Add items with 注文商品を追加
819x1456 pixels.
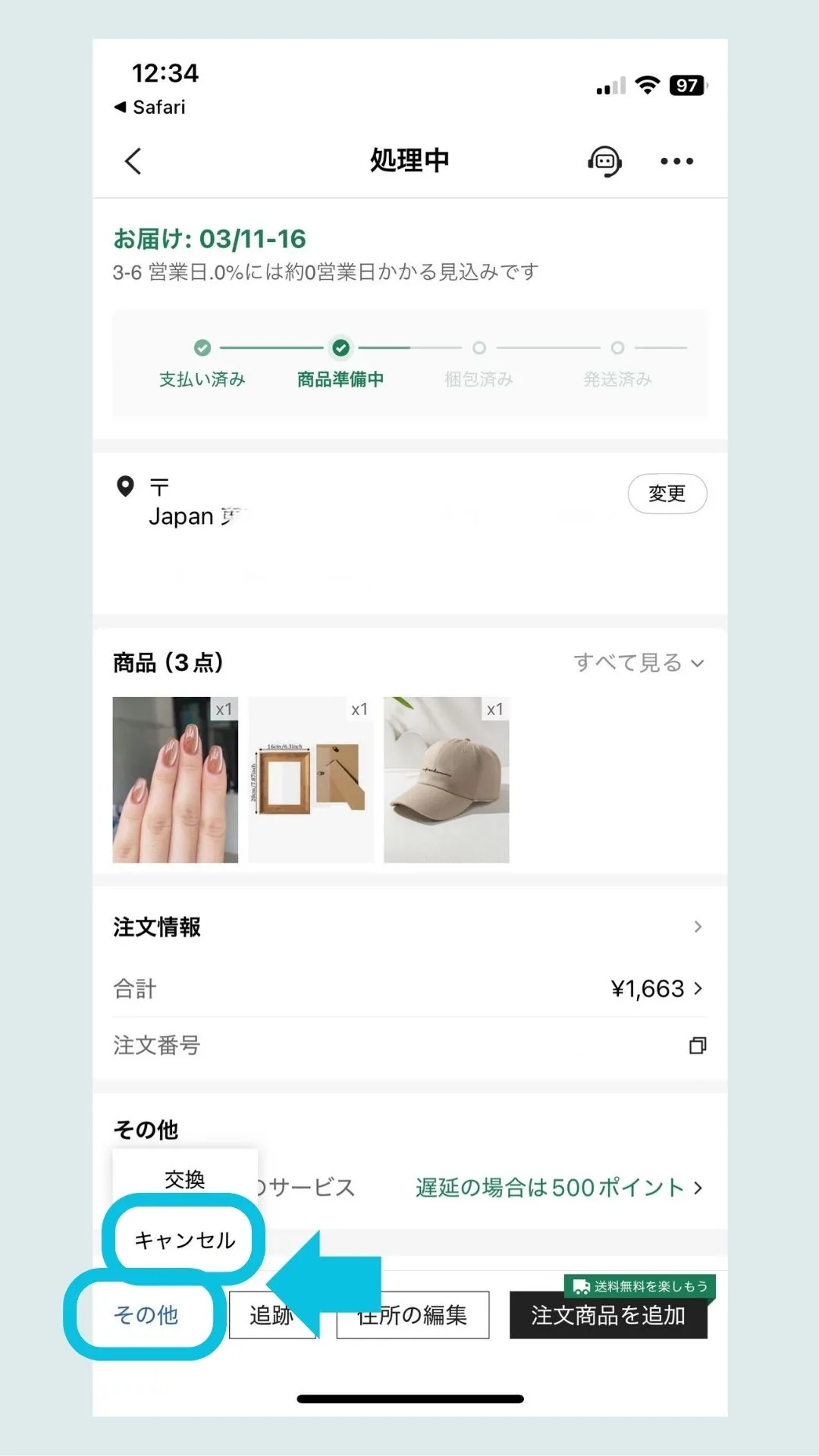click(608, 1316)
